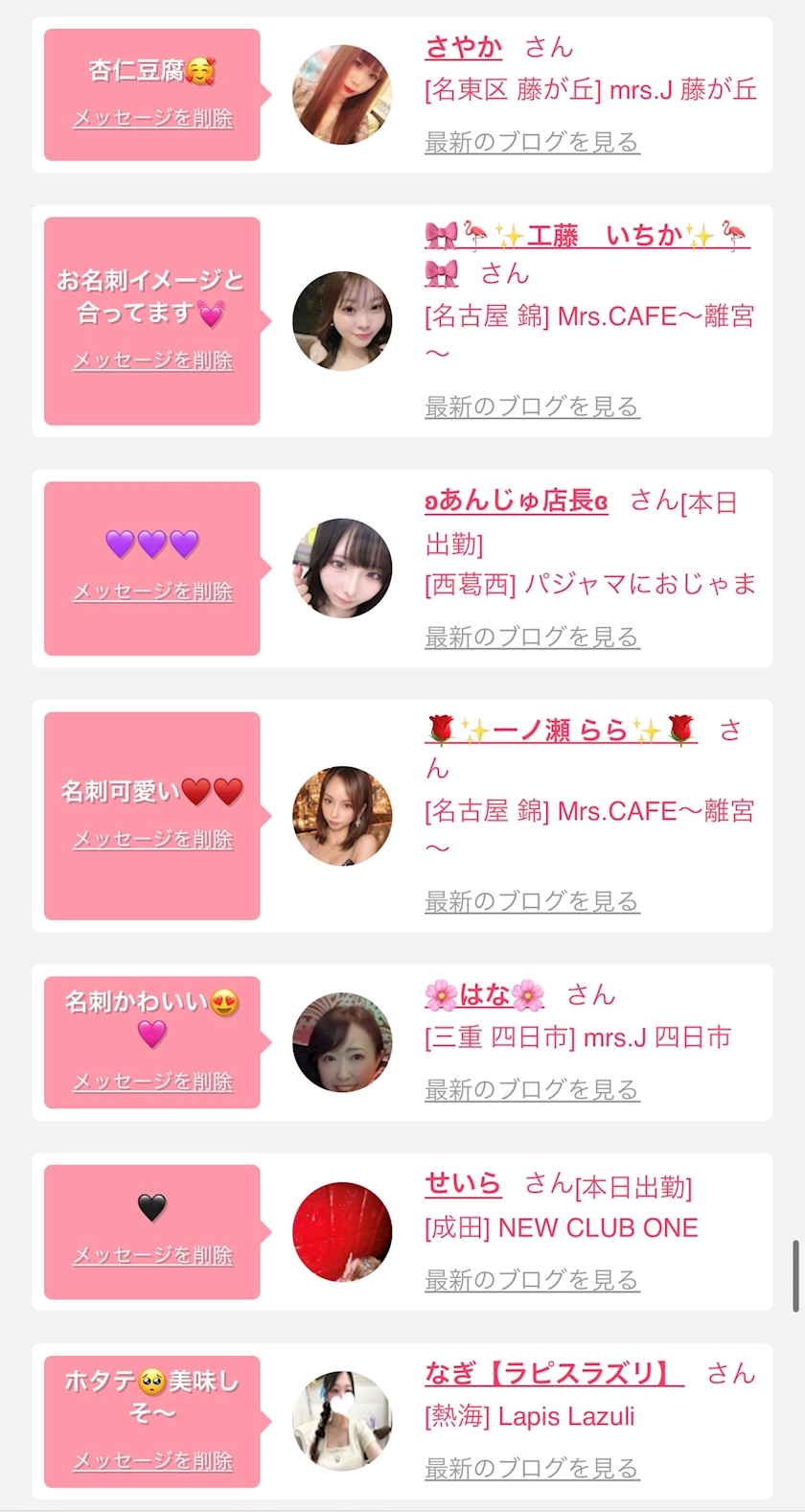
Task: View 一ノ瀬 らら's latest blog
Action: tap(532, 901)
